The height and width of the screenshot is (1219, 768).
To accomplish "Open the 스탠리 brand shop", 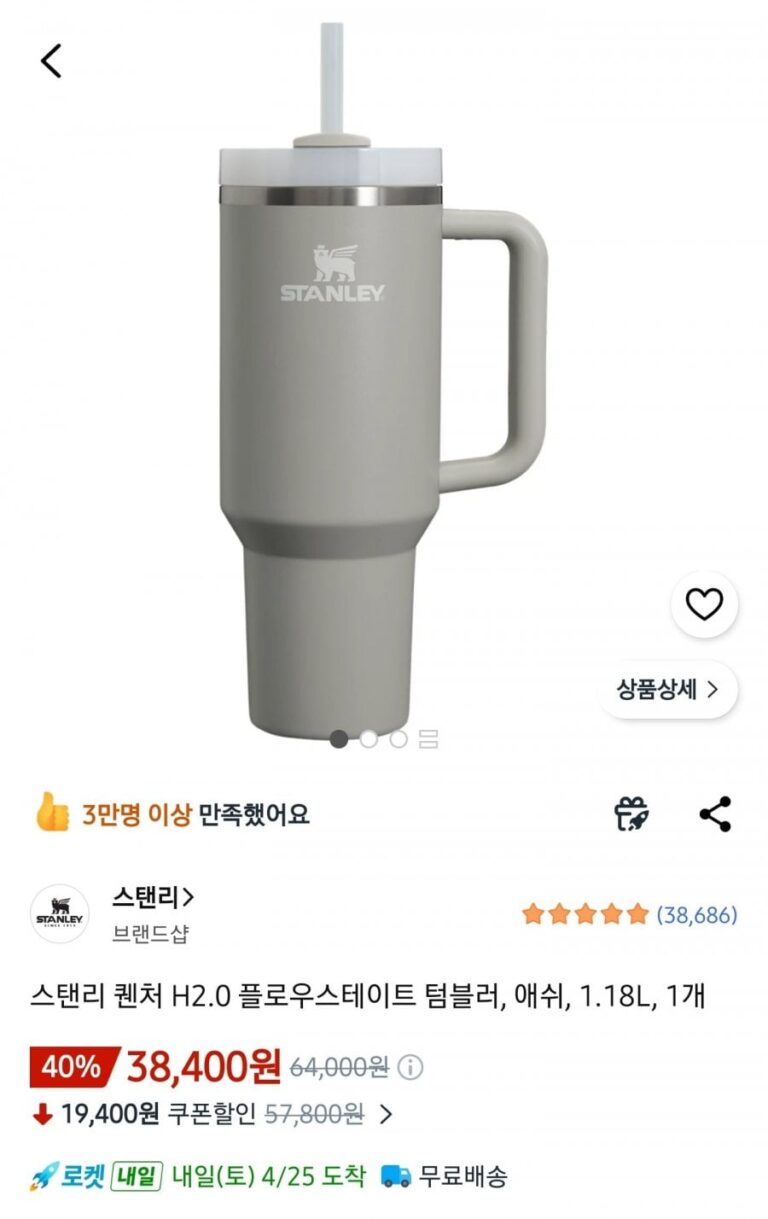I will 153,897.
